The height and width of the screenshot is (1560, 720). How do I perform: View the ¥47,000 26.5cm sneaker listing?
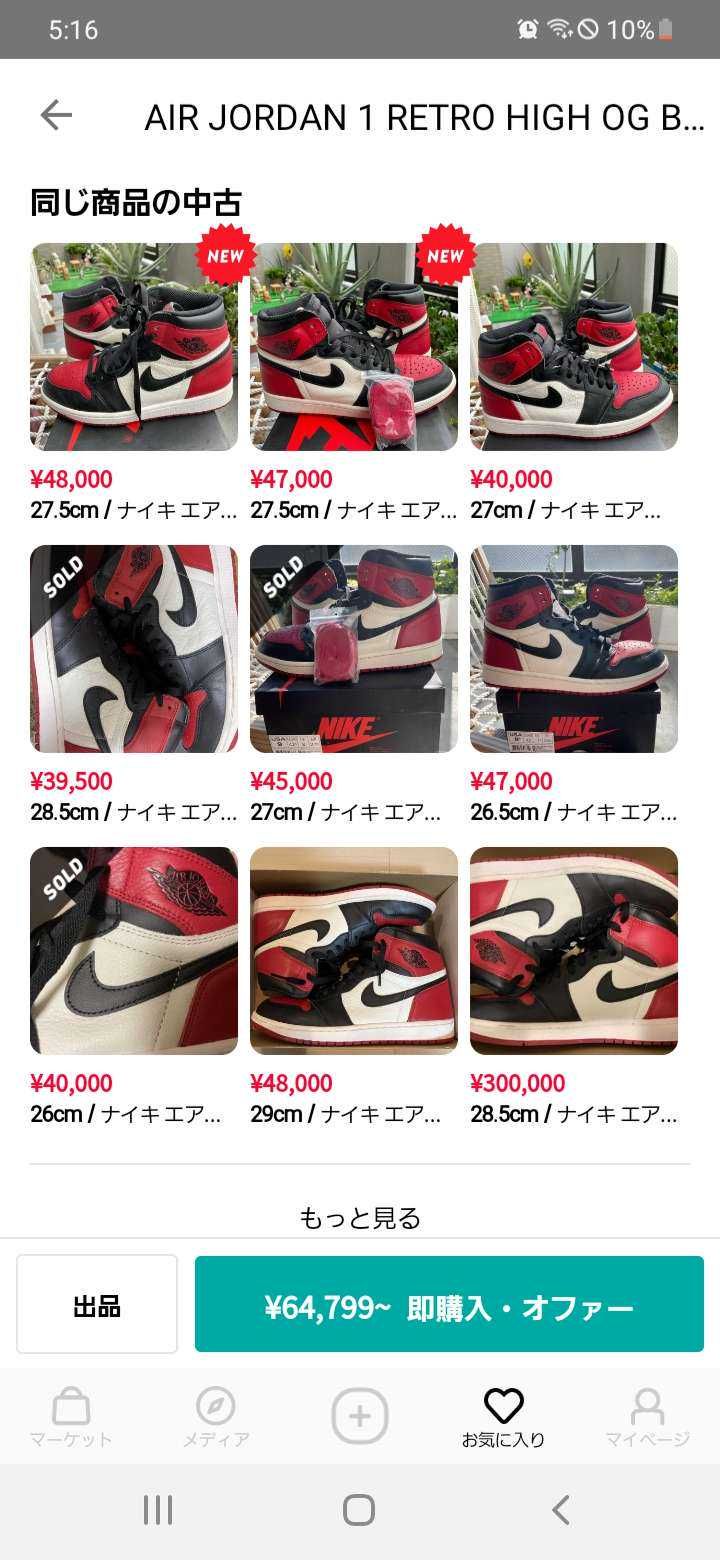coord(574,649)
